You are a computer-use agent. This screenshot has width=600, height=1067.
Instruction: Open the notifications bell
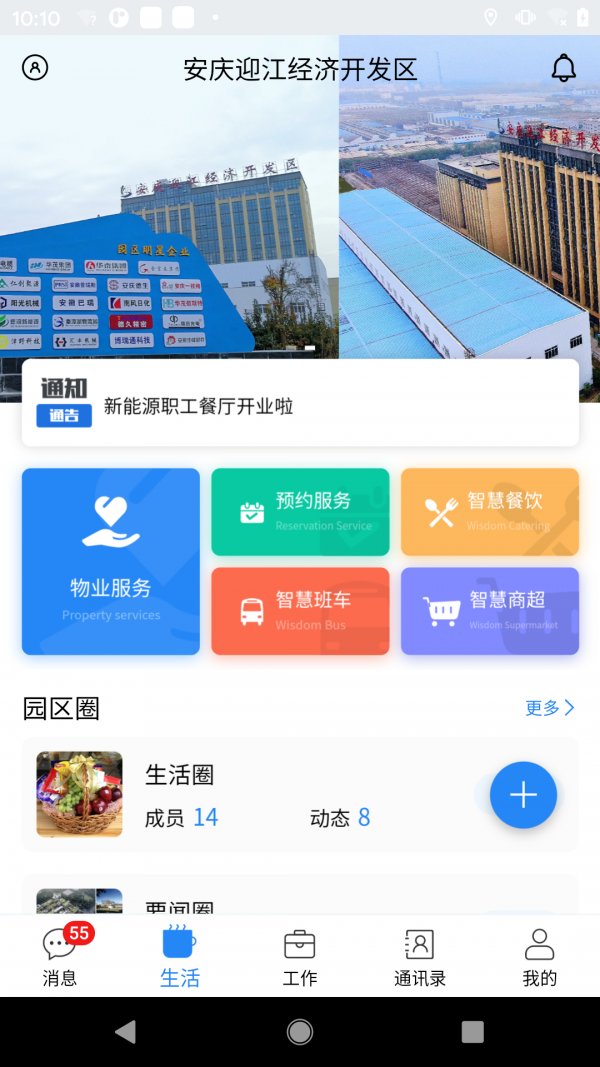tap(563, 68)
